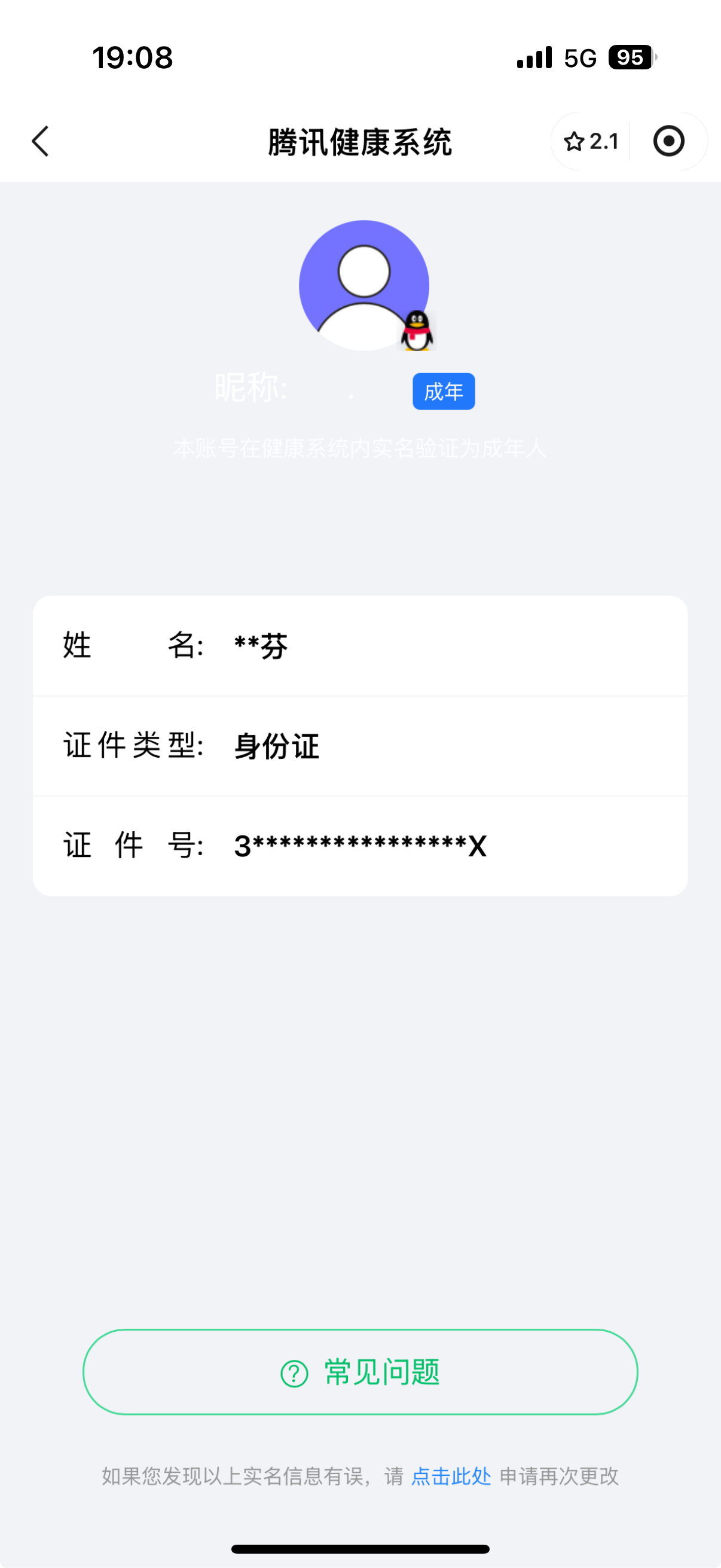The image size is (721, 1568).
Task: Close the mini program via circle icon
Action: 668,141
